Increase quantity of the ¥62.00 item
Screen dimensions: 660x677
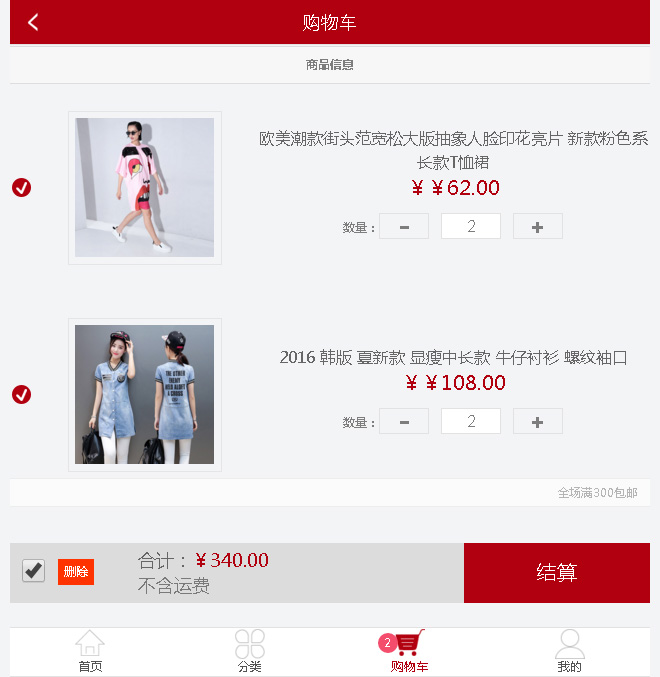537,227
